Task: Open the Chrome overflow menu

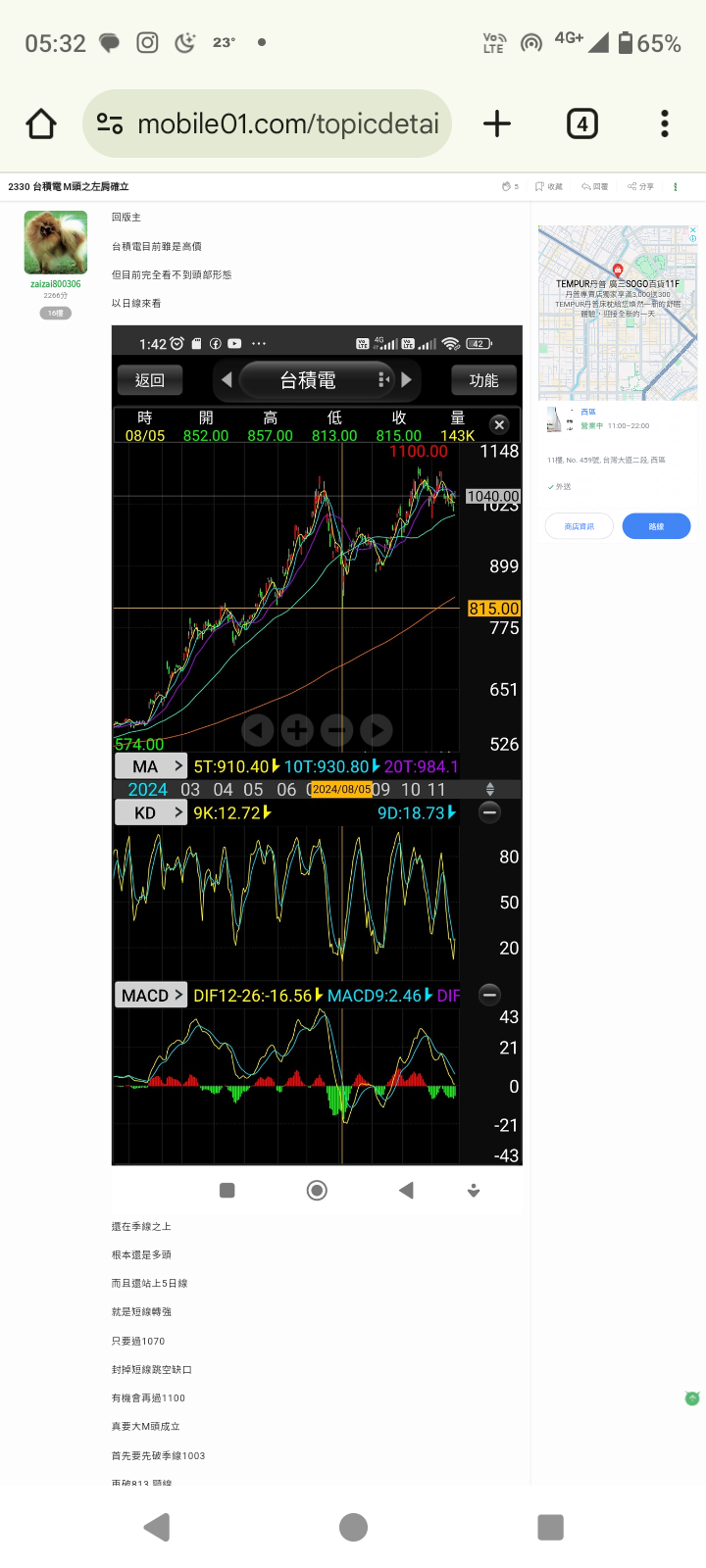Action: pos(665,123)
